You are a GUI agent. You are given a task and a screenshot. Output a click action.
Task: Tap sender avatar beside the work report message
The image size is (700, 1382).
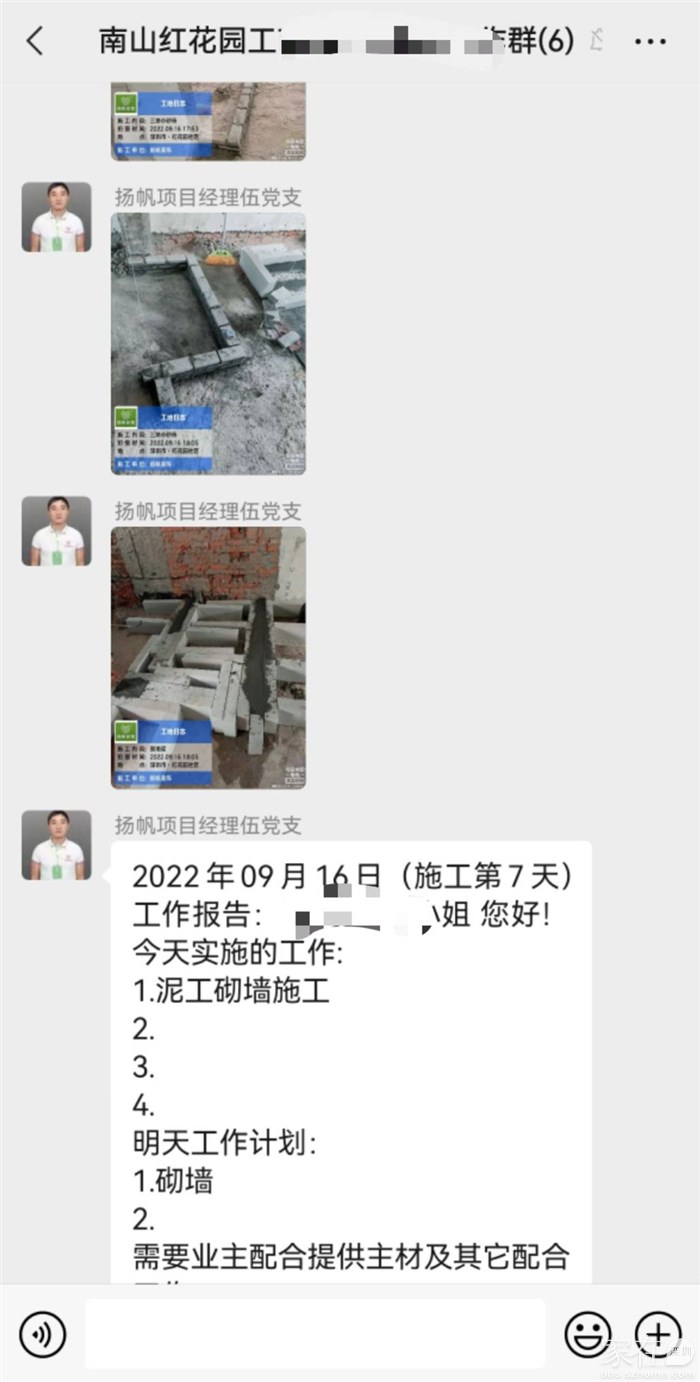57,845
